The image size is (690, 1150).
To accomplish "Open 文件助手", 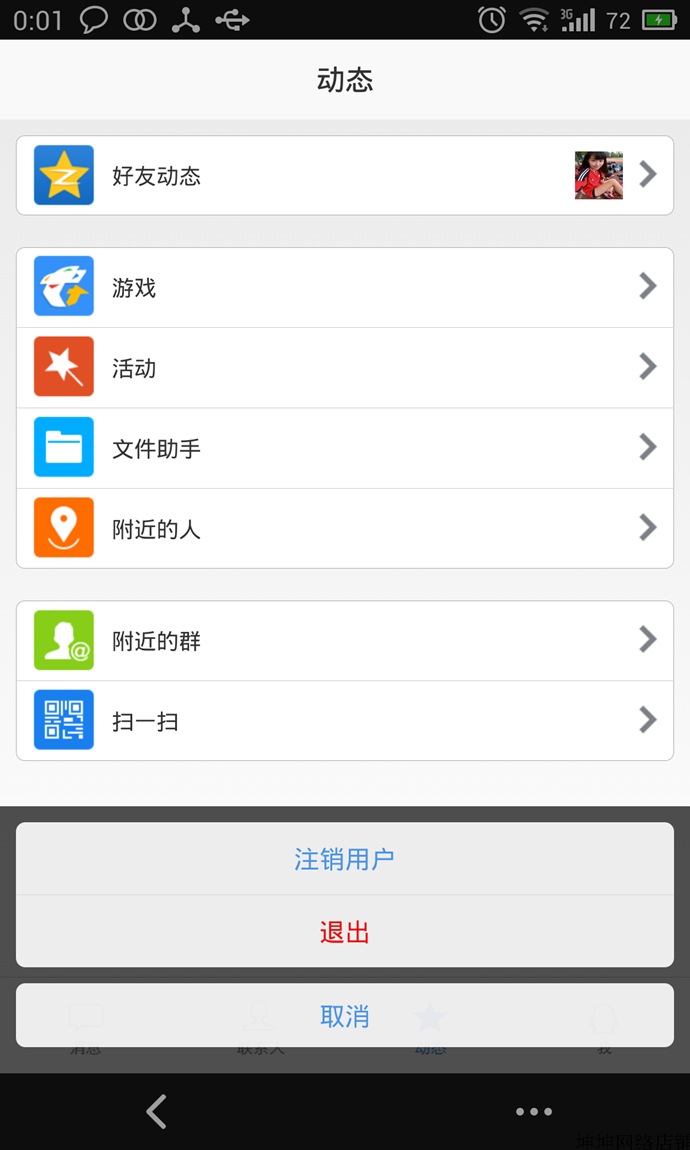I will click(x=344, y=448).
